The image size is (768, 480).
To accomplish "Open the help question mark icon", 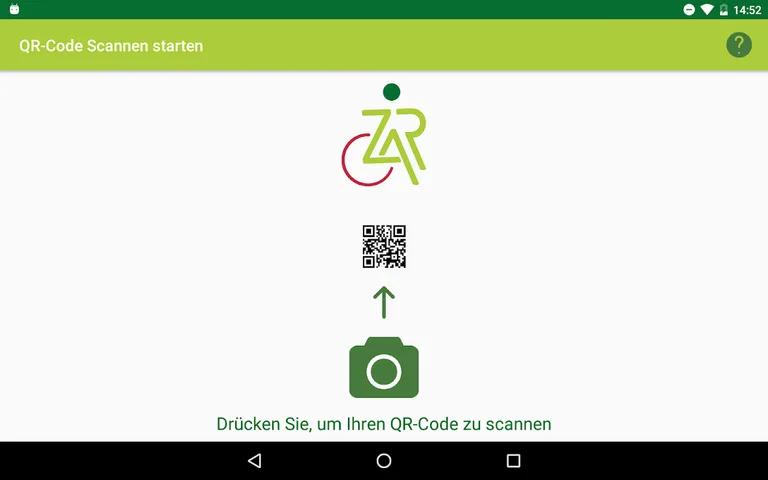I will pyautogui.click(x=738, y=45).
